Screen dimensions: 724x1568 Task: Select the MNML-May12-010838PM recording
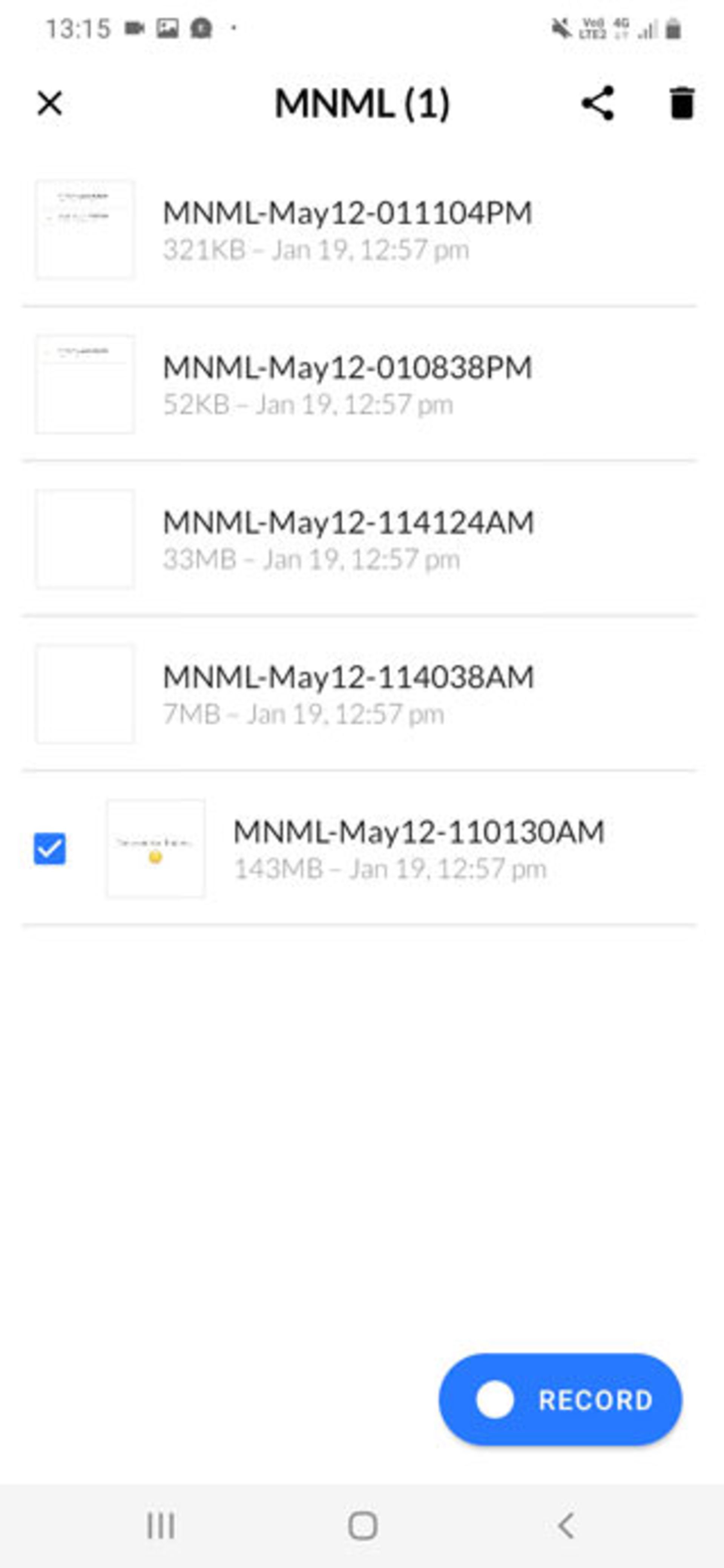coord(359,384)
